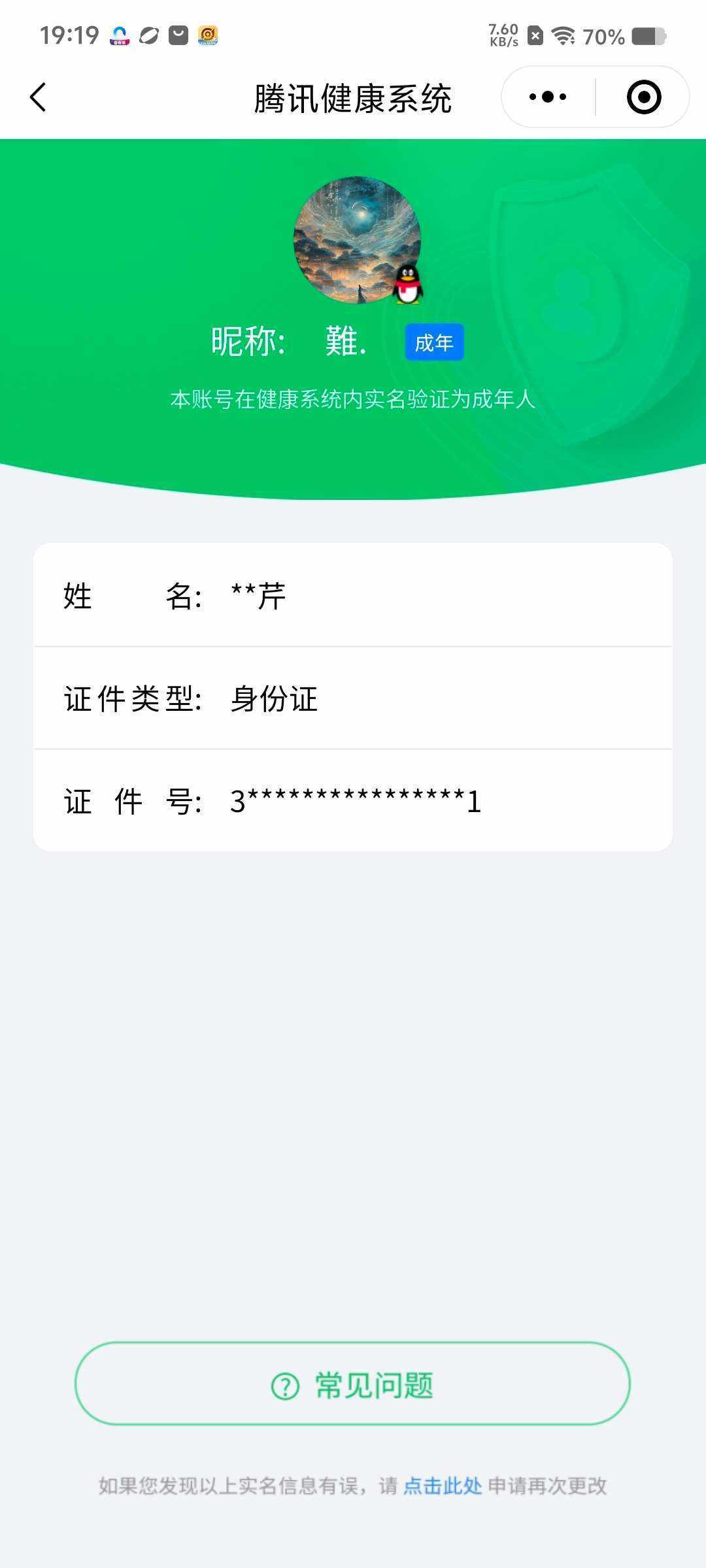This screenshot has width=706, height=1568.
Task: Tap the QQ penguin icon near avatar
Action: [409, 286]
